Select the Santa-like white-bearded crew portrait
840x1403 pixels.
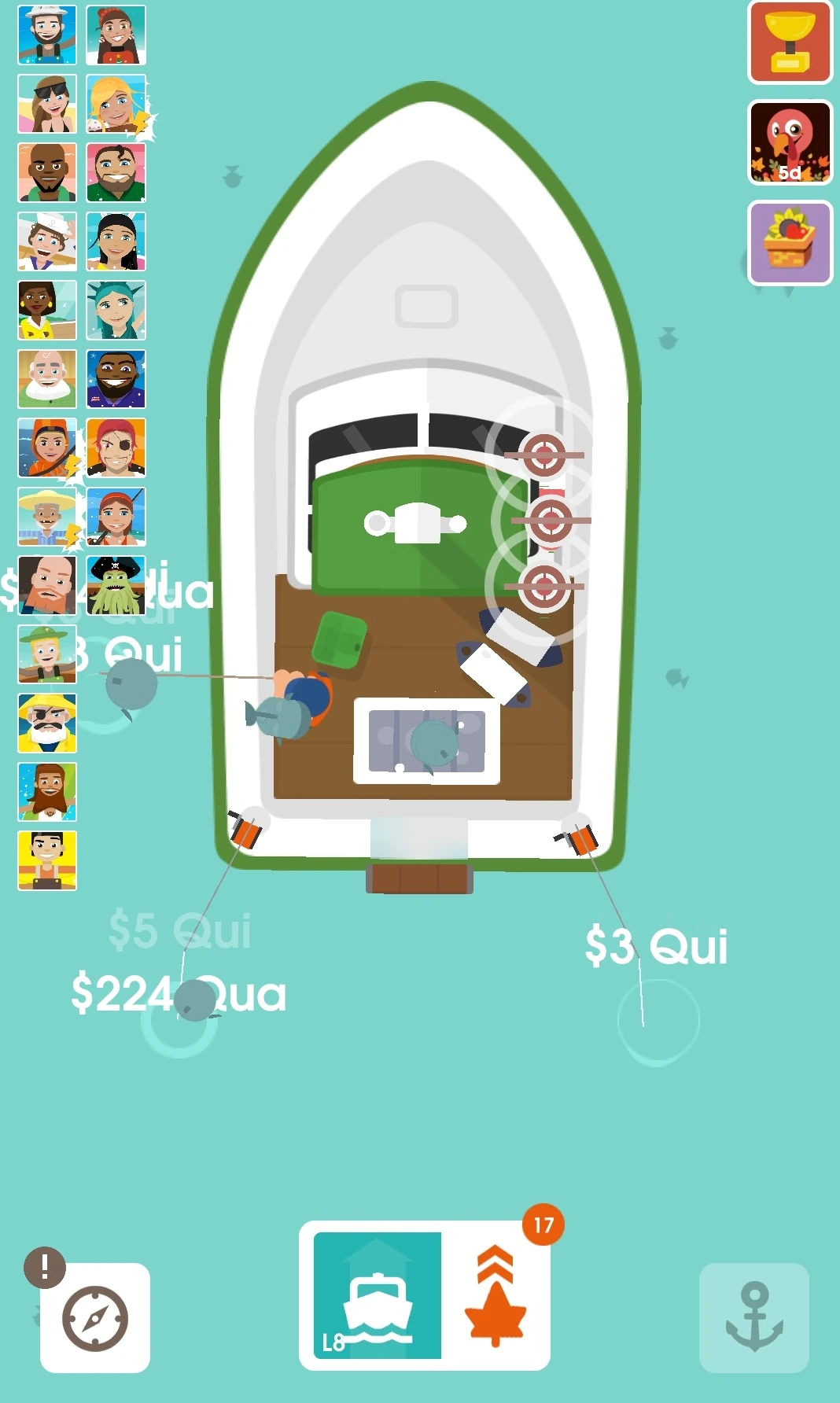point(47,379)
